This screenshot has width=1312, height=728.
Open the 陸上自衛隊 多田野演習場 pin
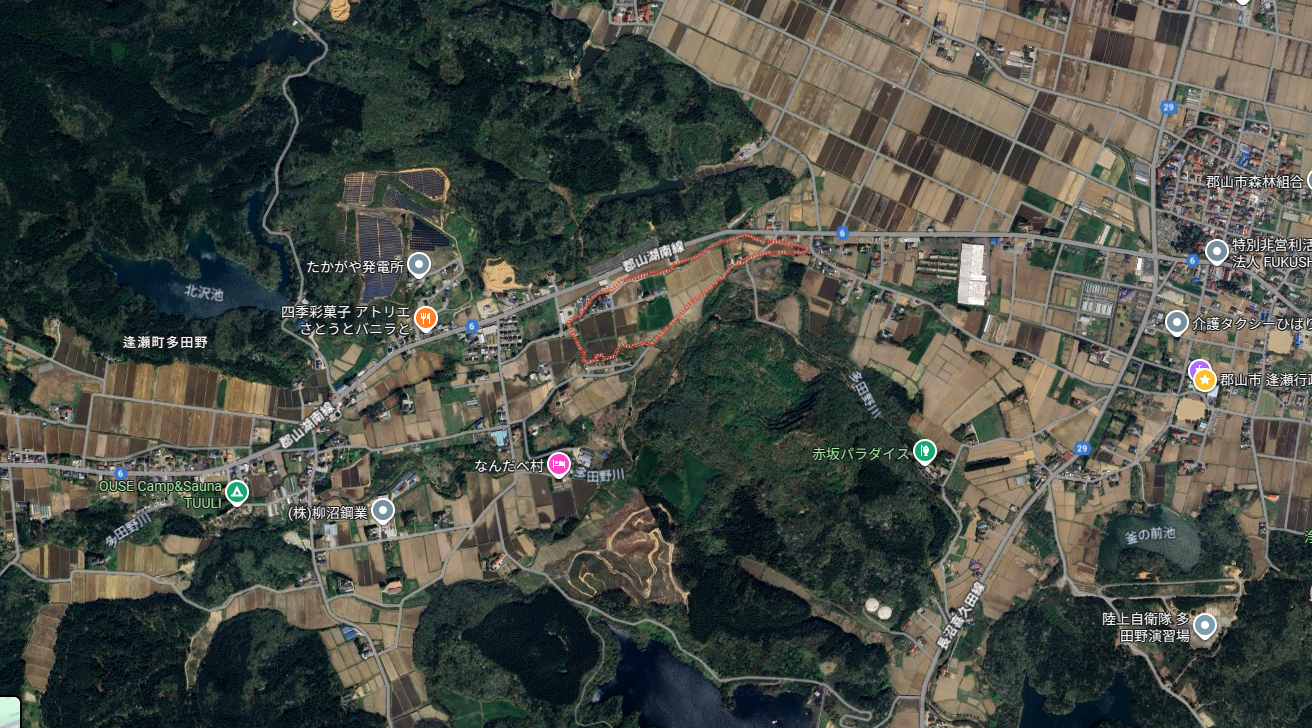point(1205,626)
